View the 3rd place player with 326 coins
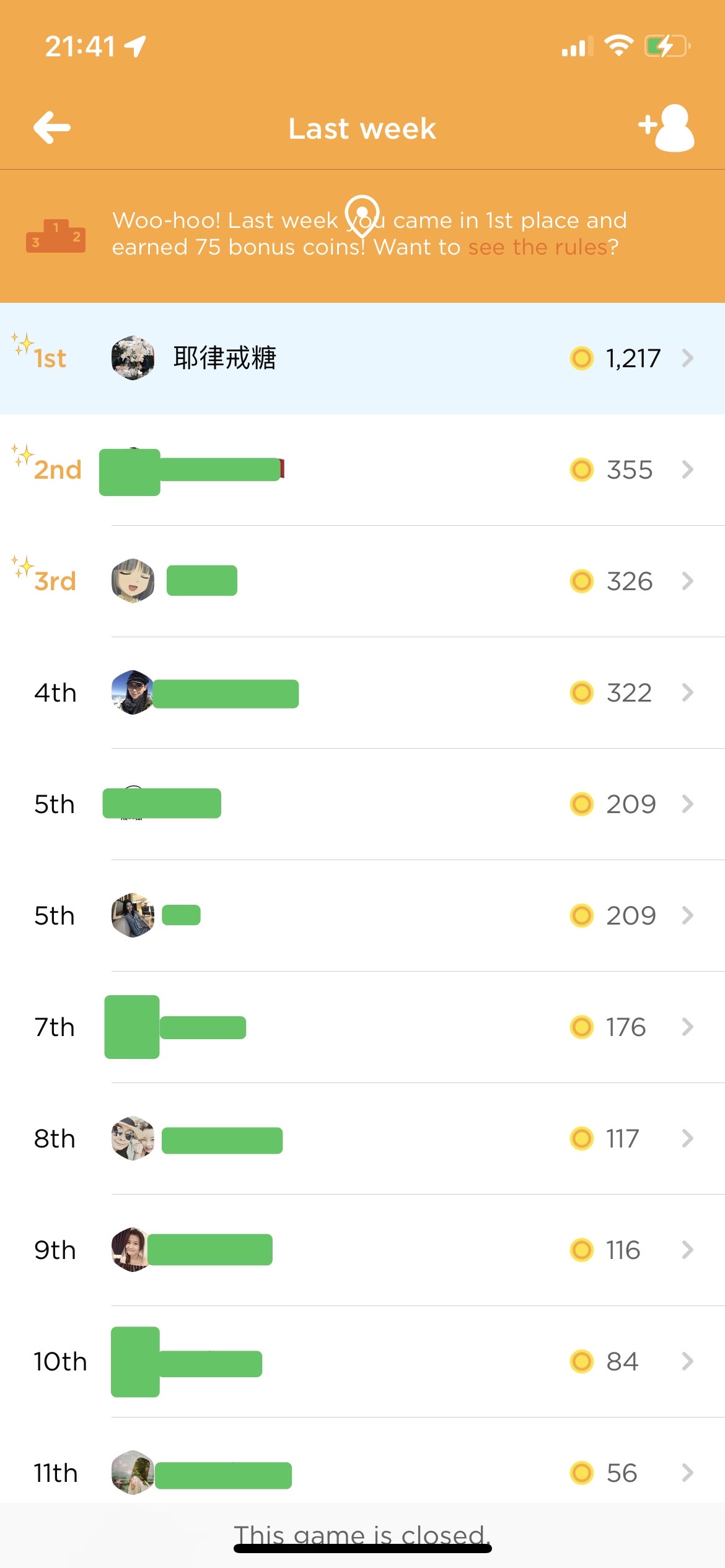 tap(362, 581)
